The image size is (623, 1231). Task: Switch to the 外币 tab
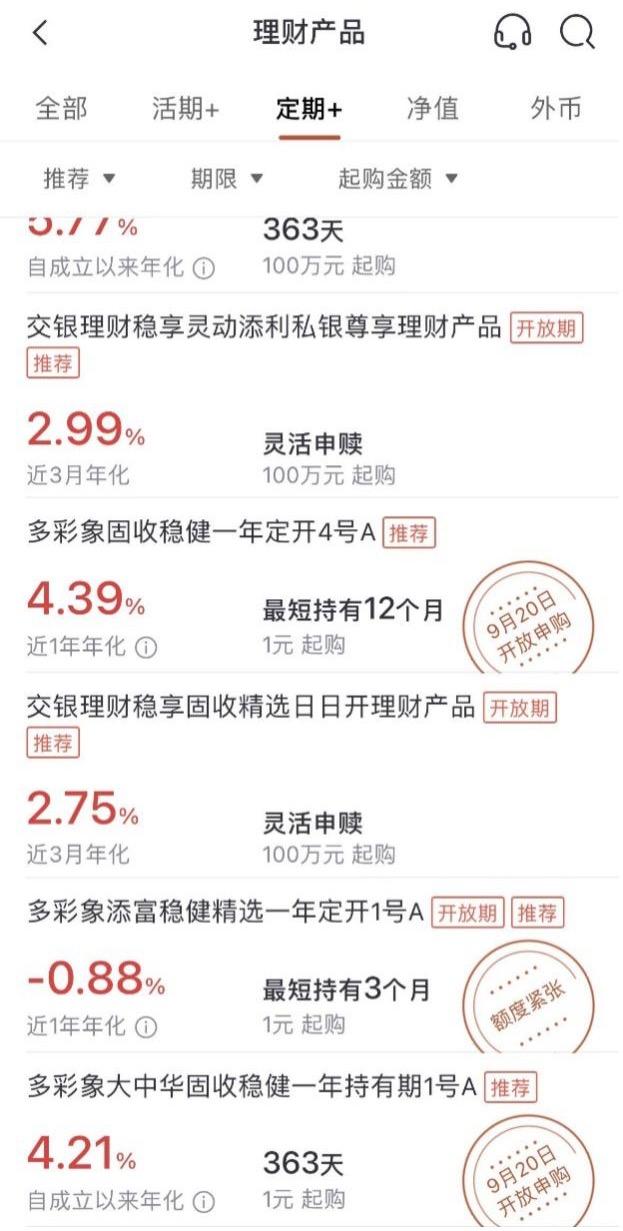[556, 108]
